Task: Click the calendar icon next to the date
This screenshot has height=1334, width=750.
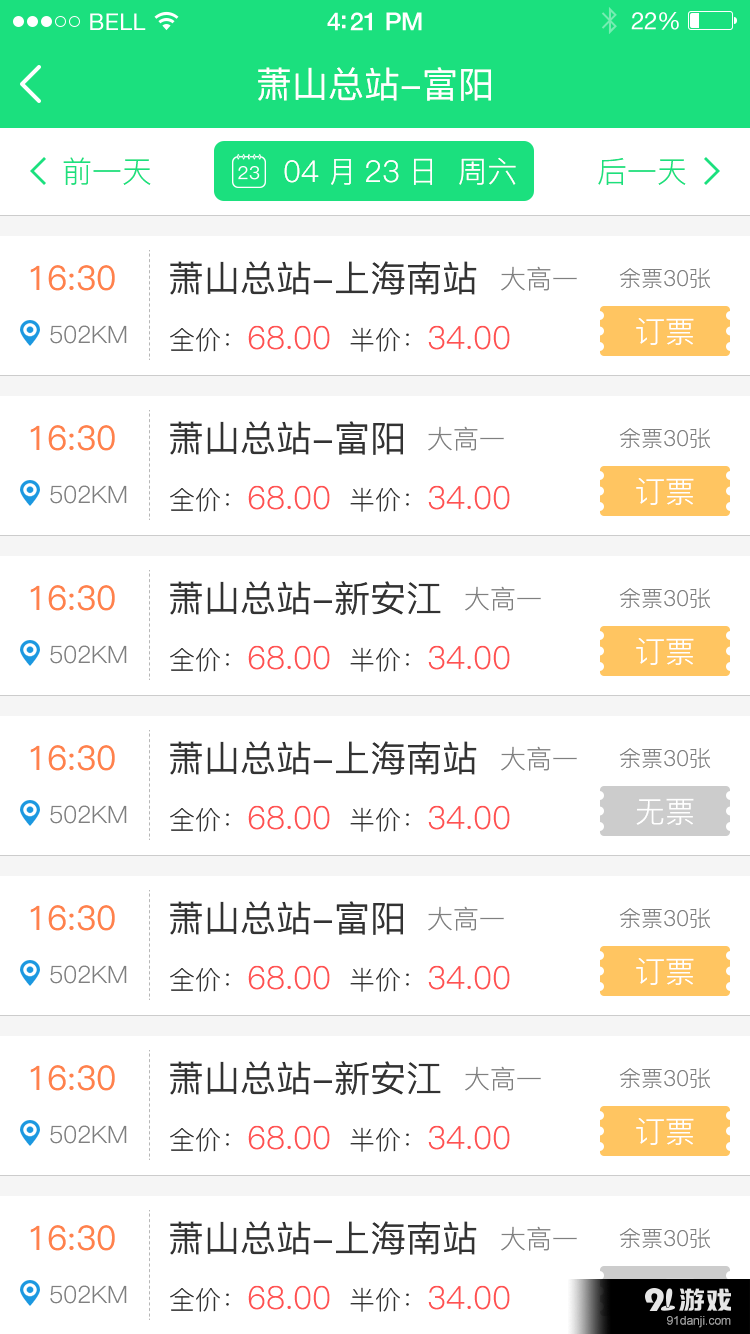Action: coord(246,171)
